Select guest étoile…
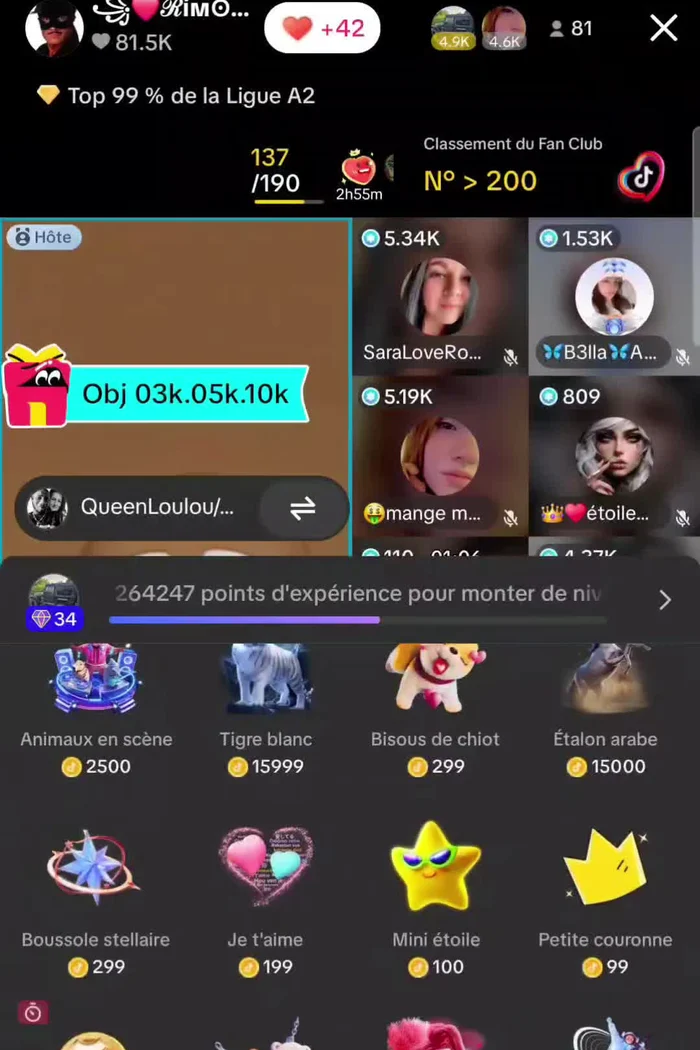This screenshot has height=1050, width=700. pos(614,456)
